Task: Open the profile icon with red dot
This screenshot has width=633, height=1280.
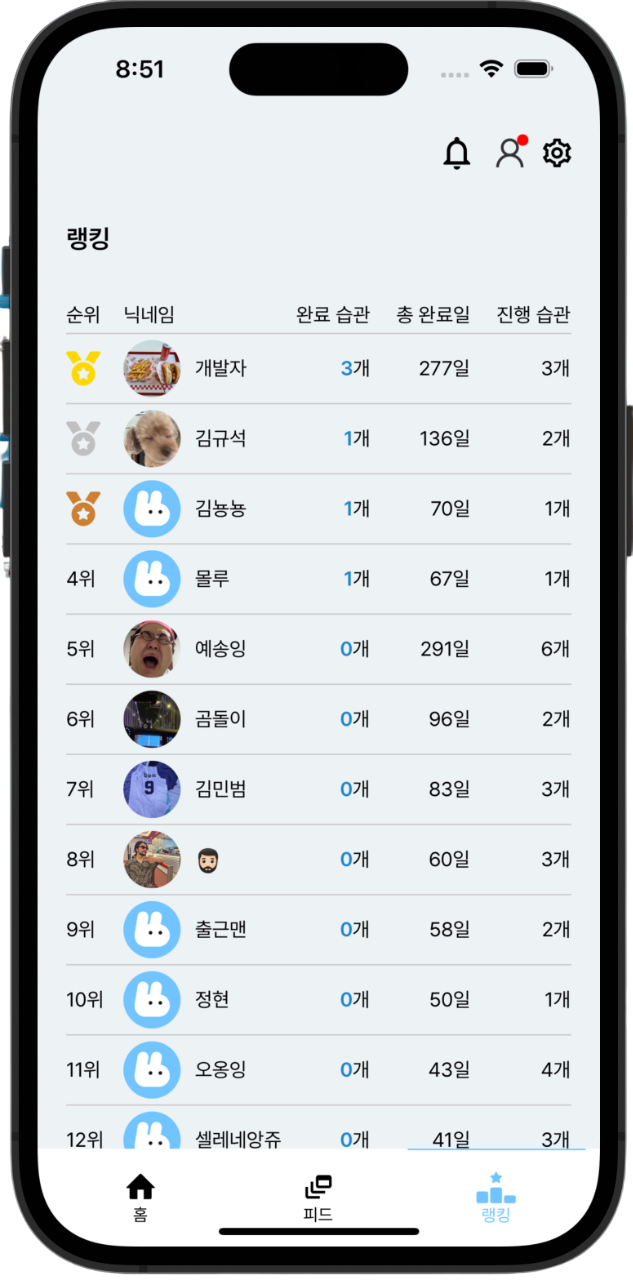Action: (x=511, y=152)
